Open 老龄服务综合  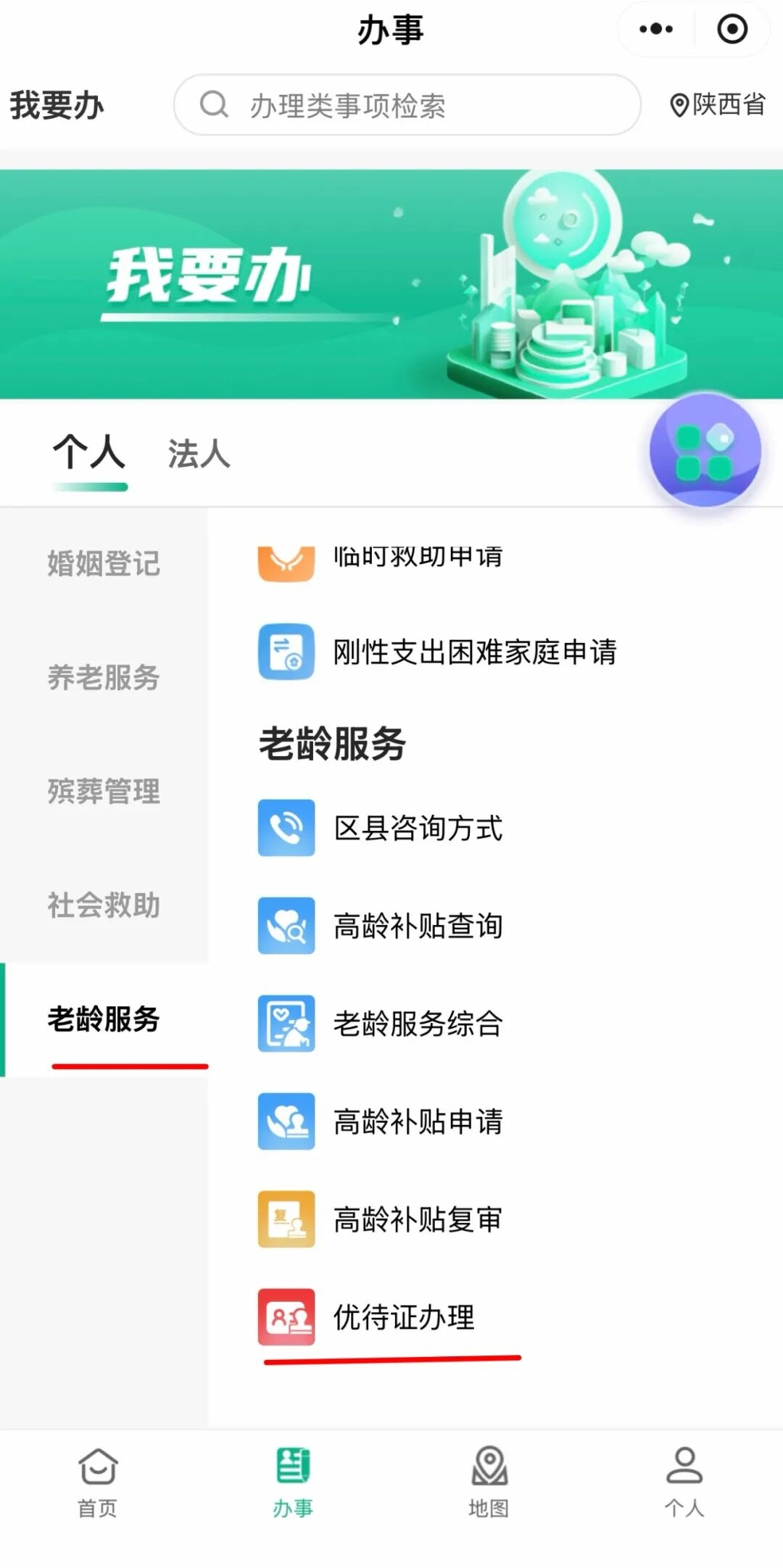[418, 1024]
